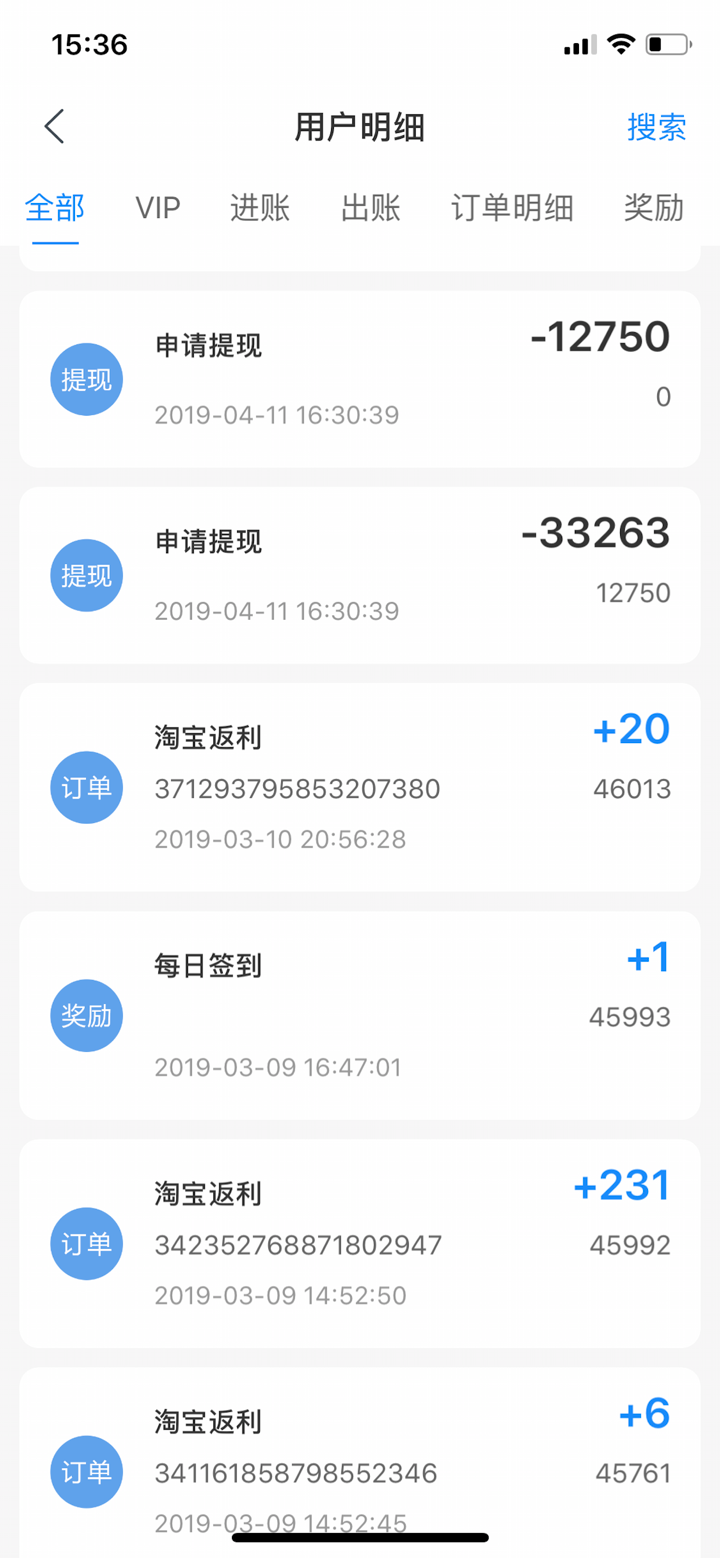Select the 订单 icon beside order 342352768871802947
The image size is (720, 1558).
pos(86,1244)
